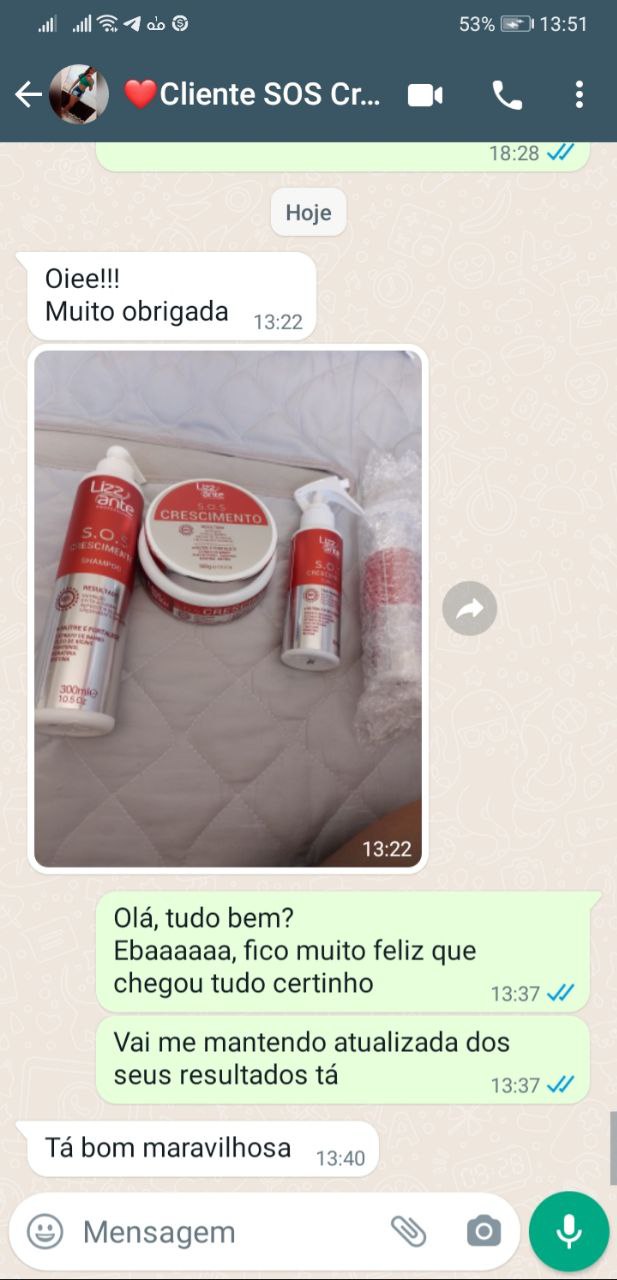Viewport: 617px width, 1280px height.
Task: Start a video call
Action: click(x=425, y=95)
